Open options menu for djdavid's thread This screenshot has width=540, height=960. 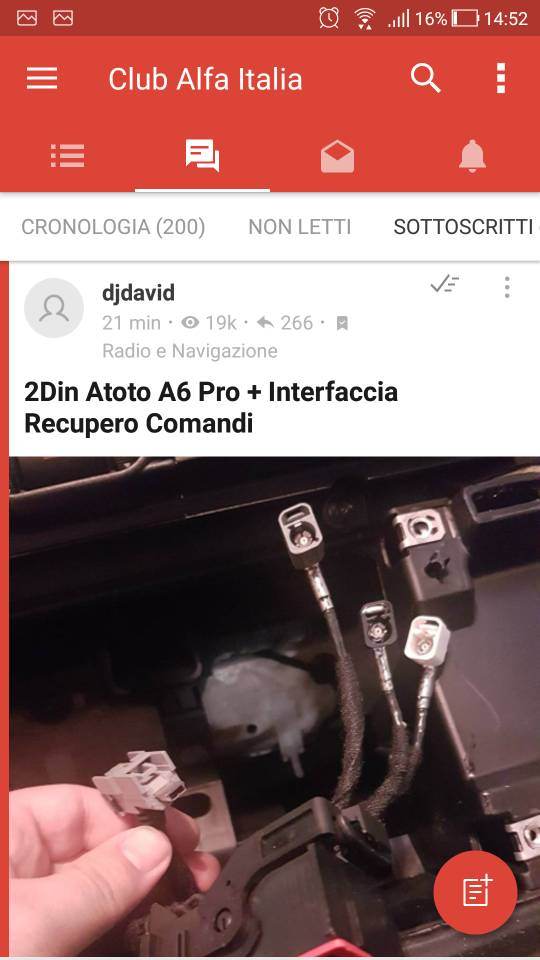(x=506, y=287)
